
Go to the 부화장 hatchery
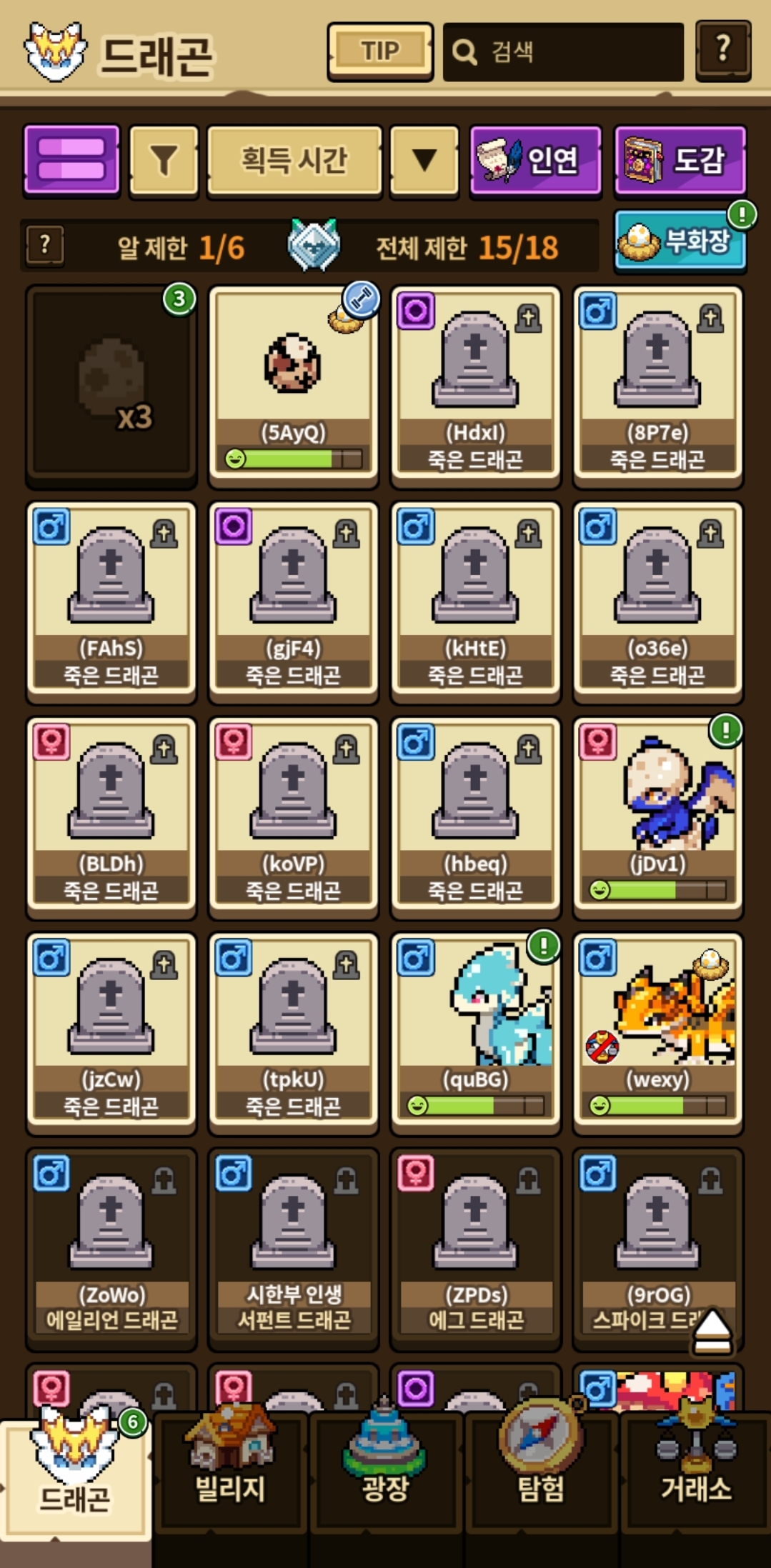679,241
